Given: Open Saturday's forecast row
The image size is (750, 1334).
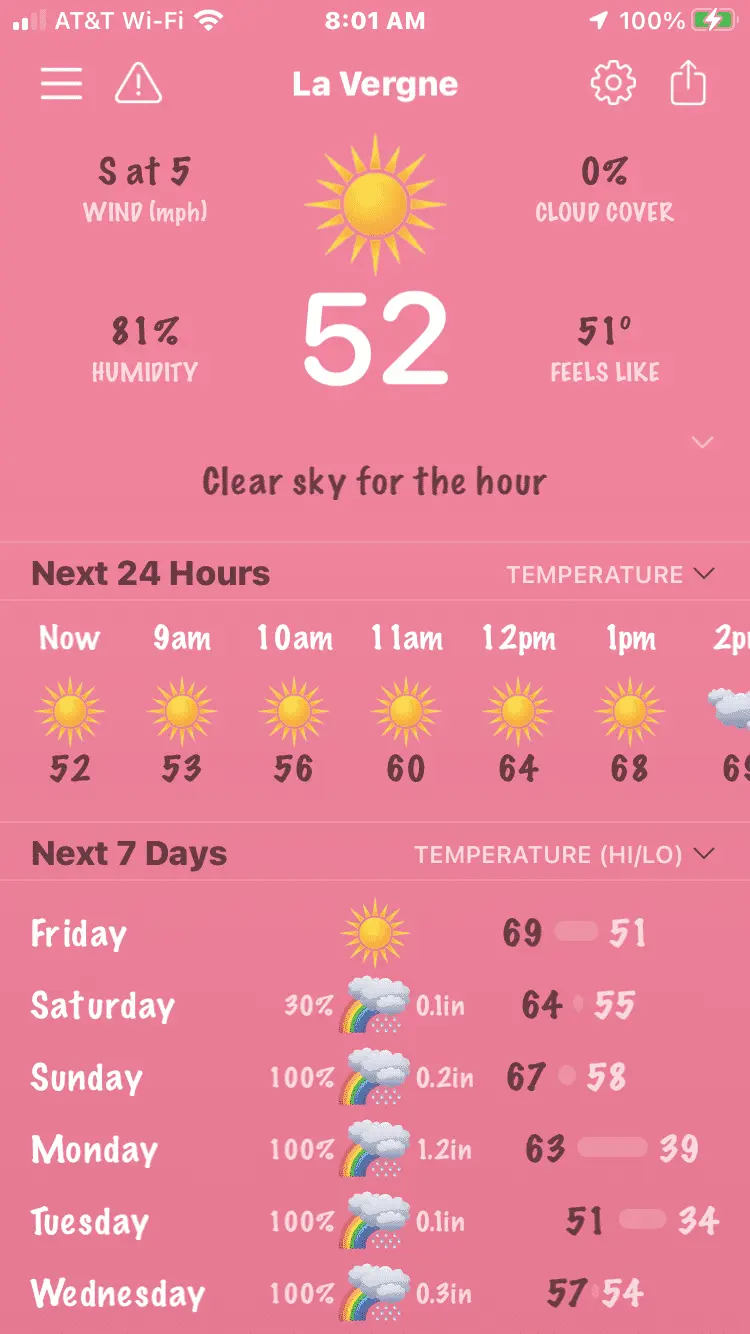Looking at the screenshot, I should tap(375, 1006).
